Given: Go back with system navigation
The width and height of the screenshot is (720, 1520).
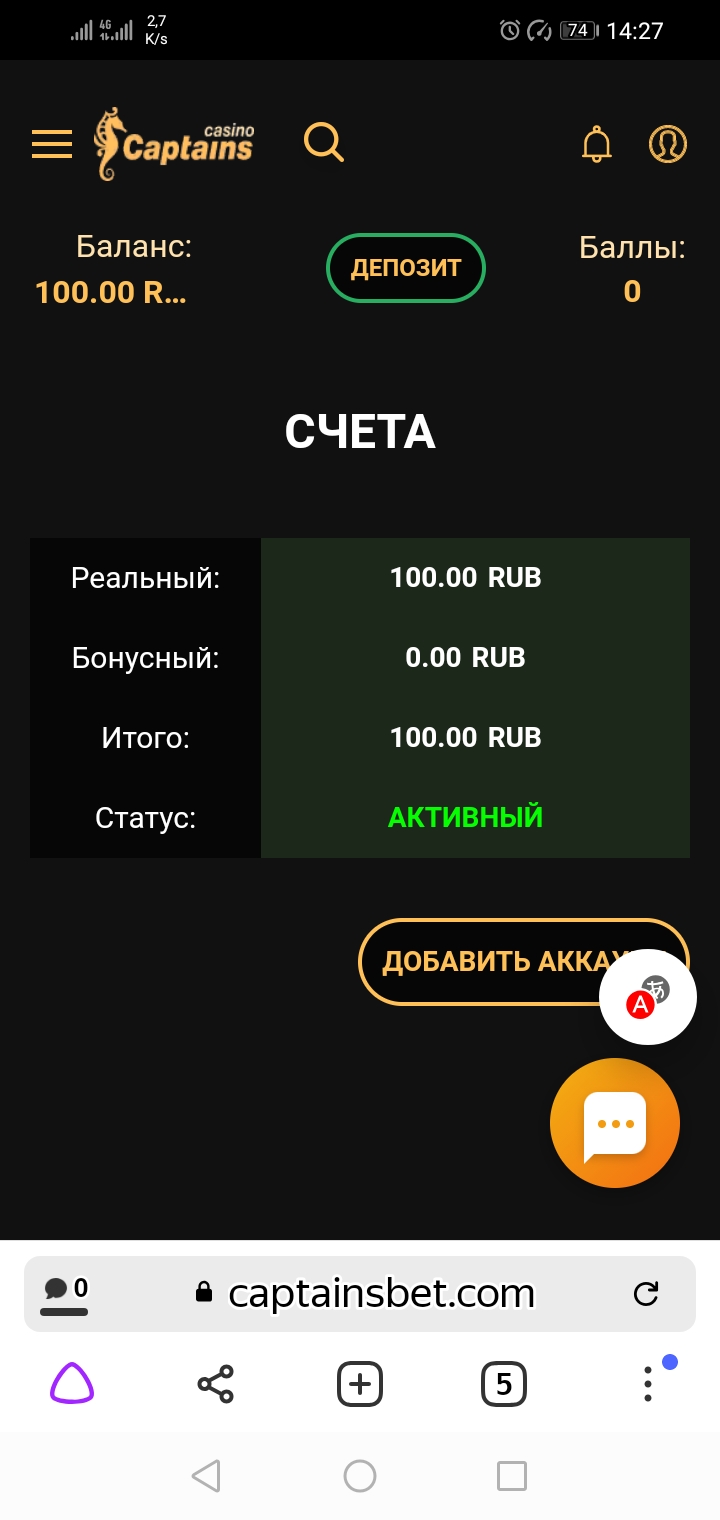Looking at the screenshot, I should click(206, 1476).
